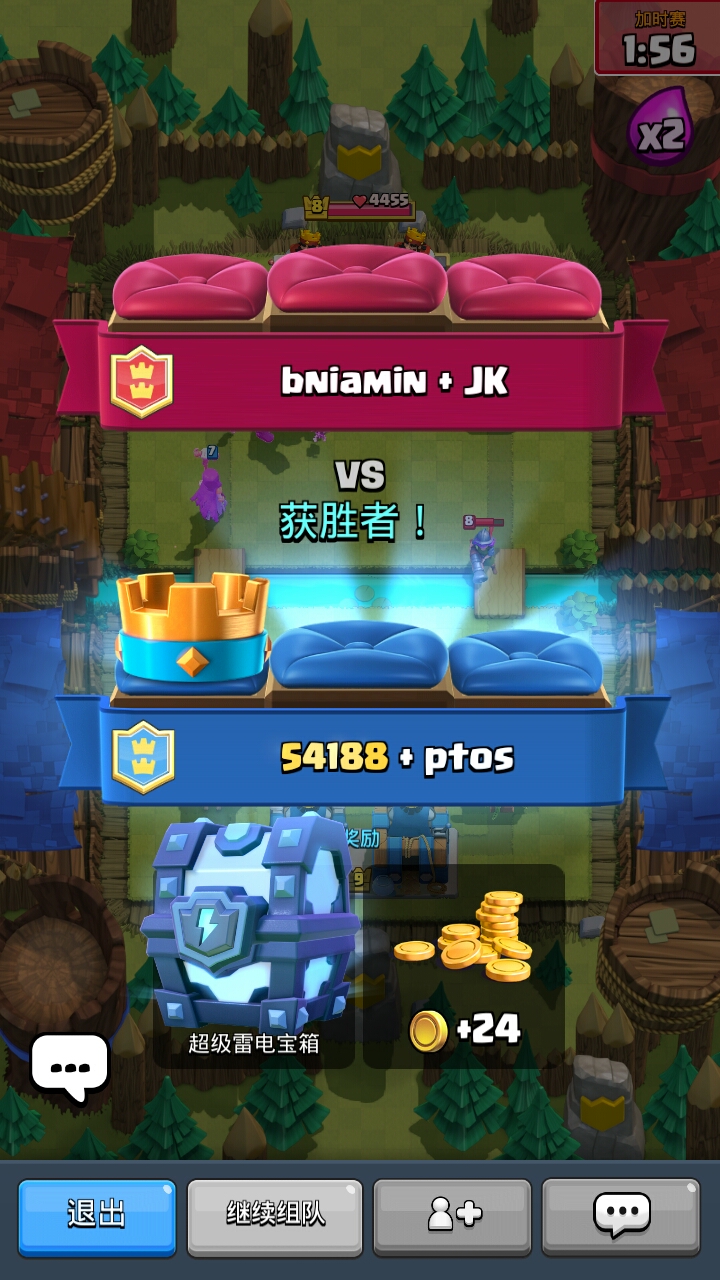Tap the add-friend button
Viewport: 720px width, 1280px height.
453,1216
